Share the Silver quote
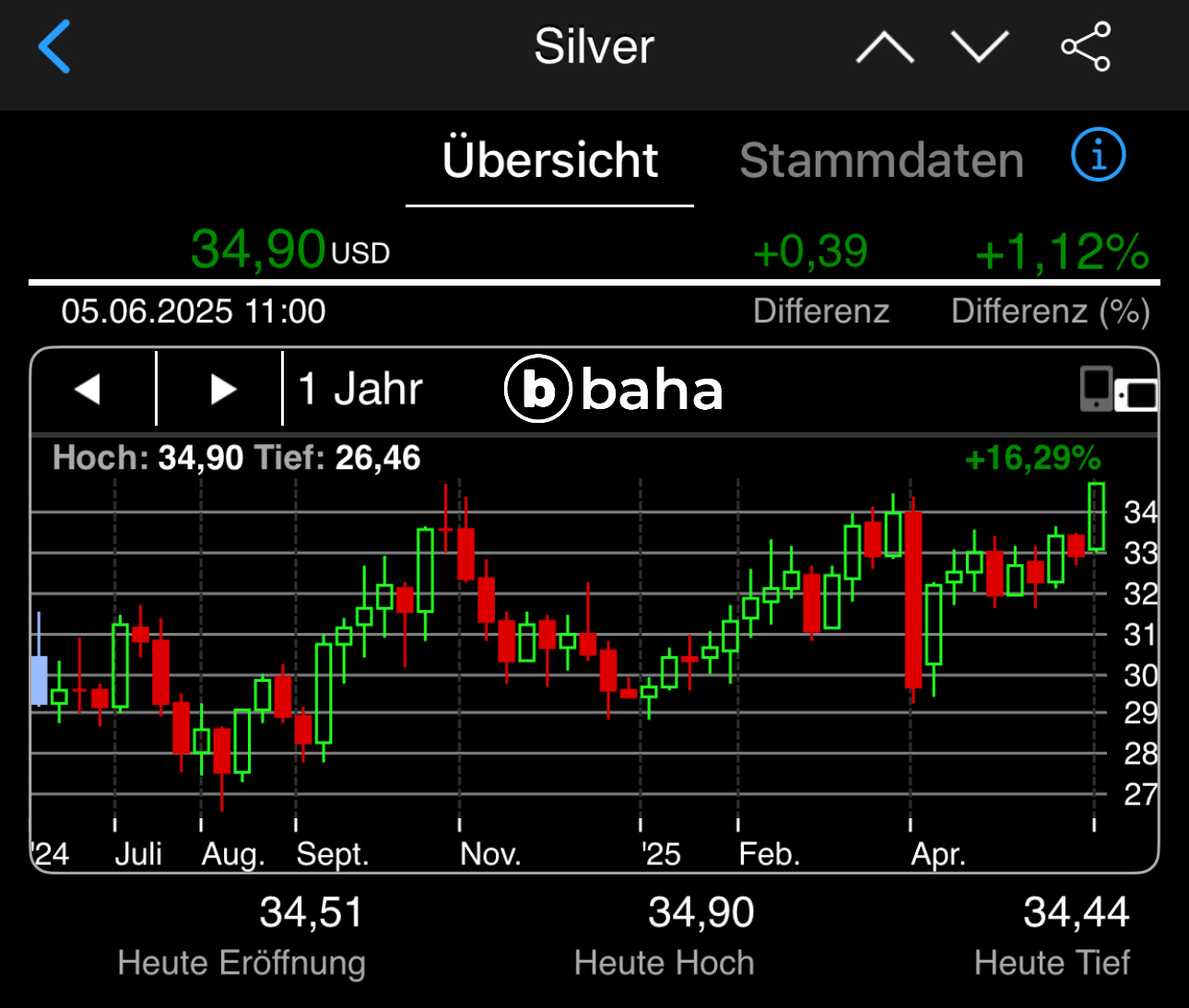Viewport: 1189px width, 1008px height. click(1086, 47)
